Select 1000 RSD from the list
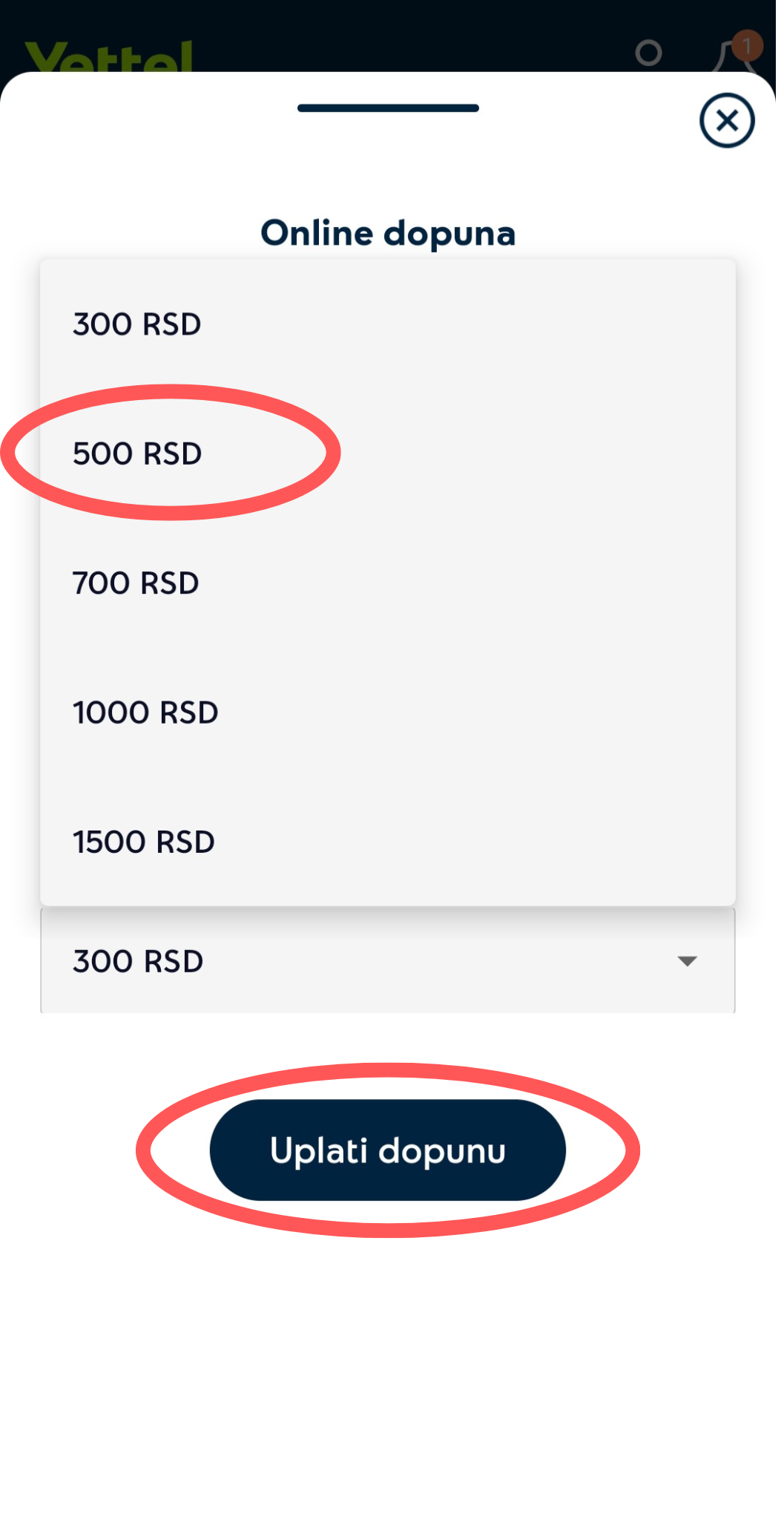Viewport: 784px width, 1520px height. pos(145,712)
